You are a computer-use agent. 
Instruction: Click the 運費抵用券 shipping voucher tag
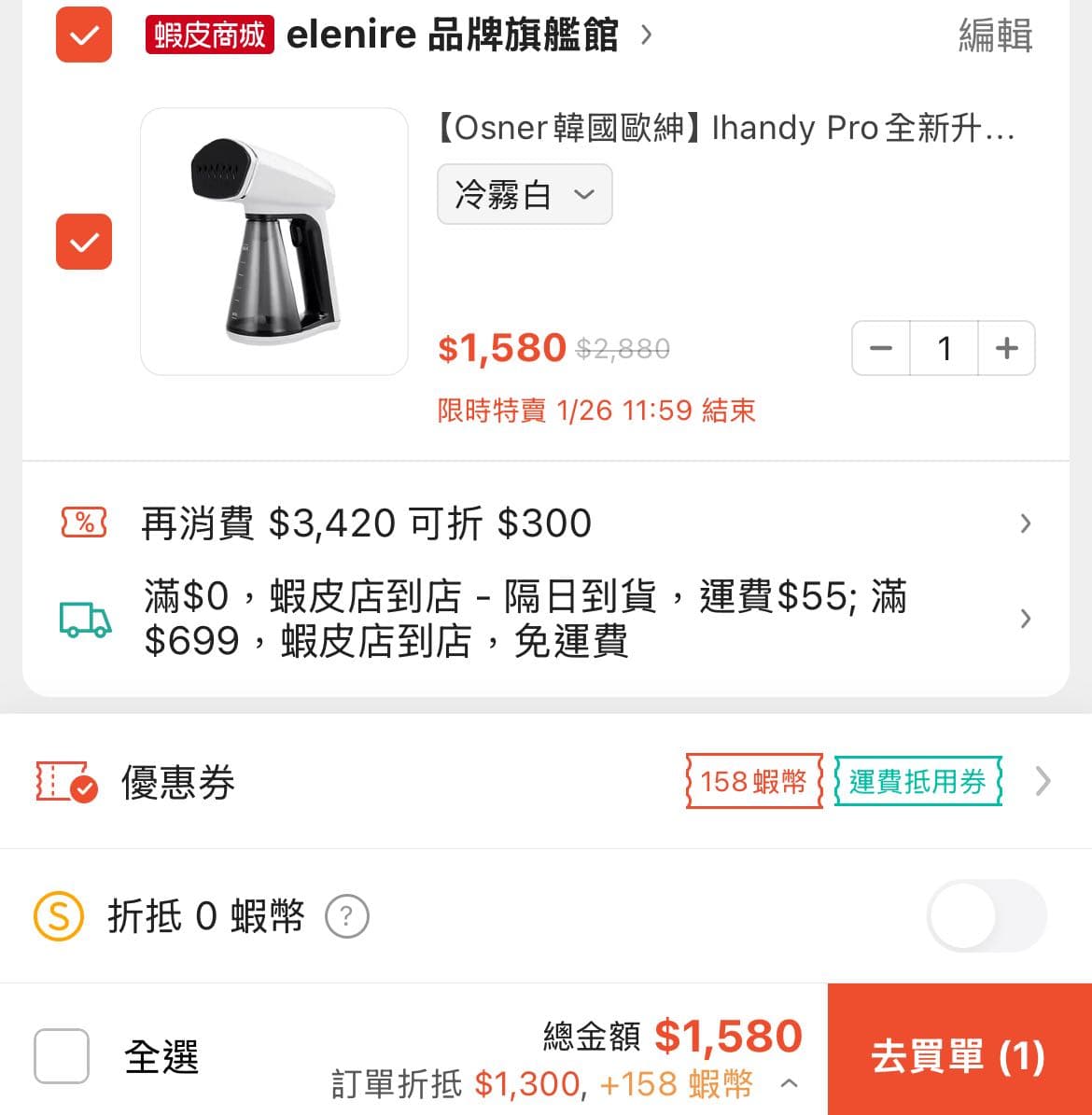pyautogui.click(x=917, y=782)
